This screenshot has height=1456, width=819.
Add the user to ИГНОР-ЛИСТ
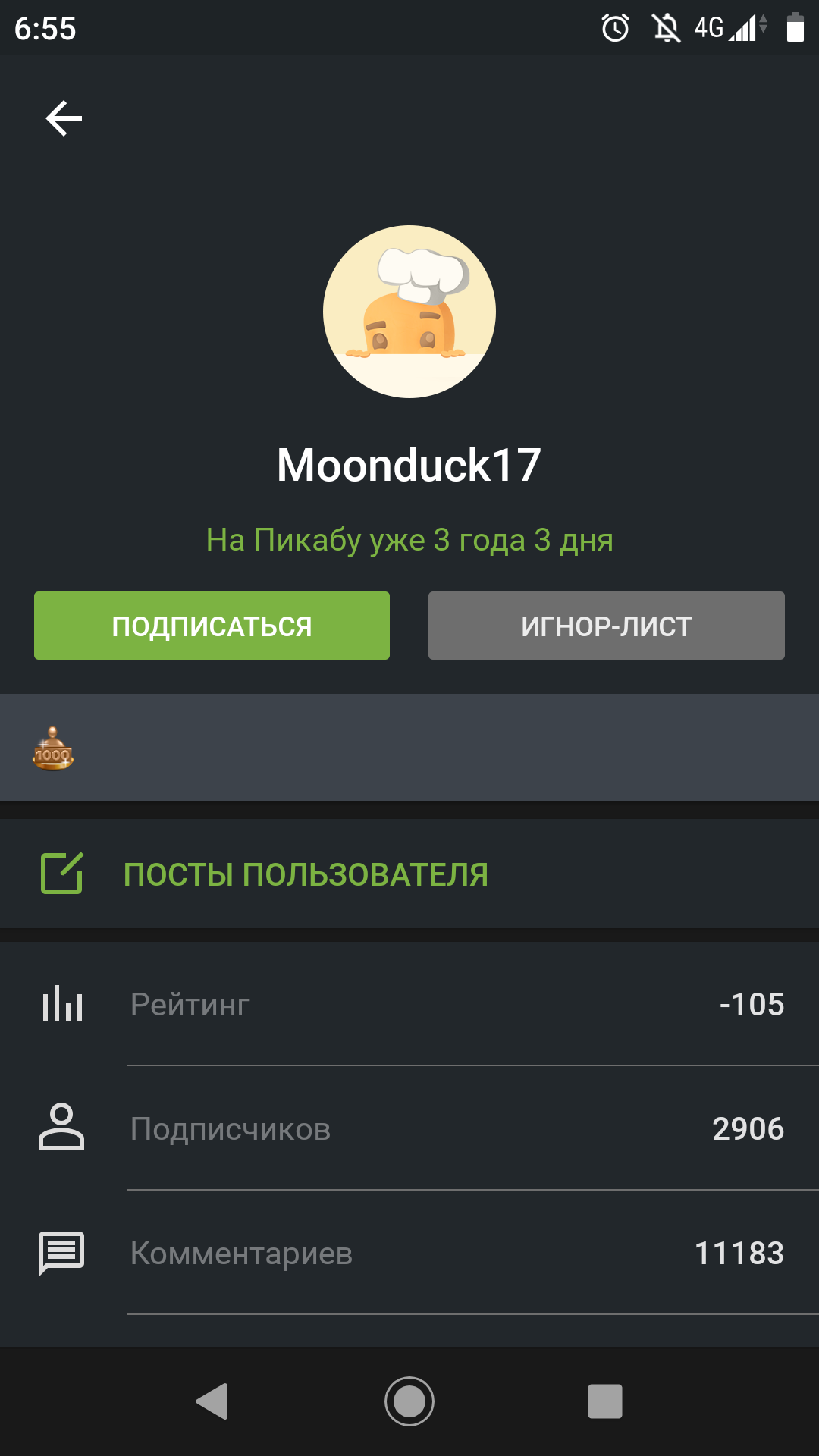(606, 626)
